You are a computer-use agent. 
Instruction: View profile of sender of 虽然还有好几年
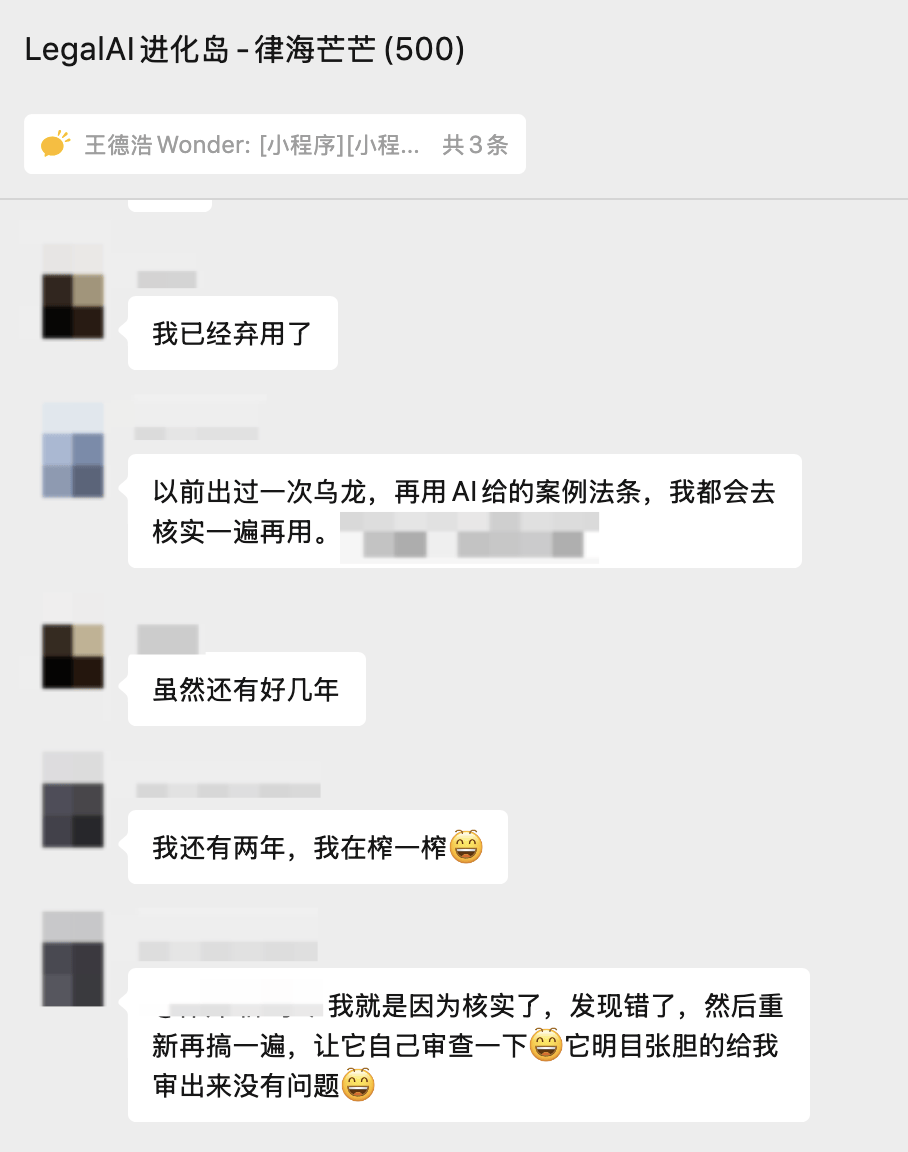click(x=73, y=642)
